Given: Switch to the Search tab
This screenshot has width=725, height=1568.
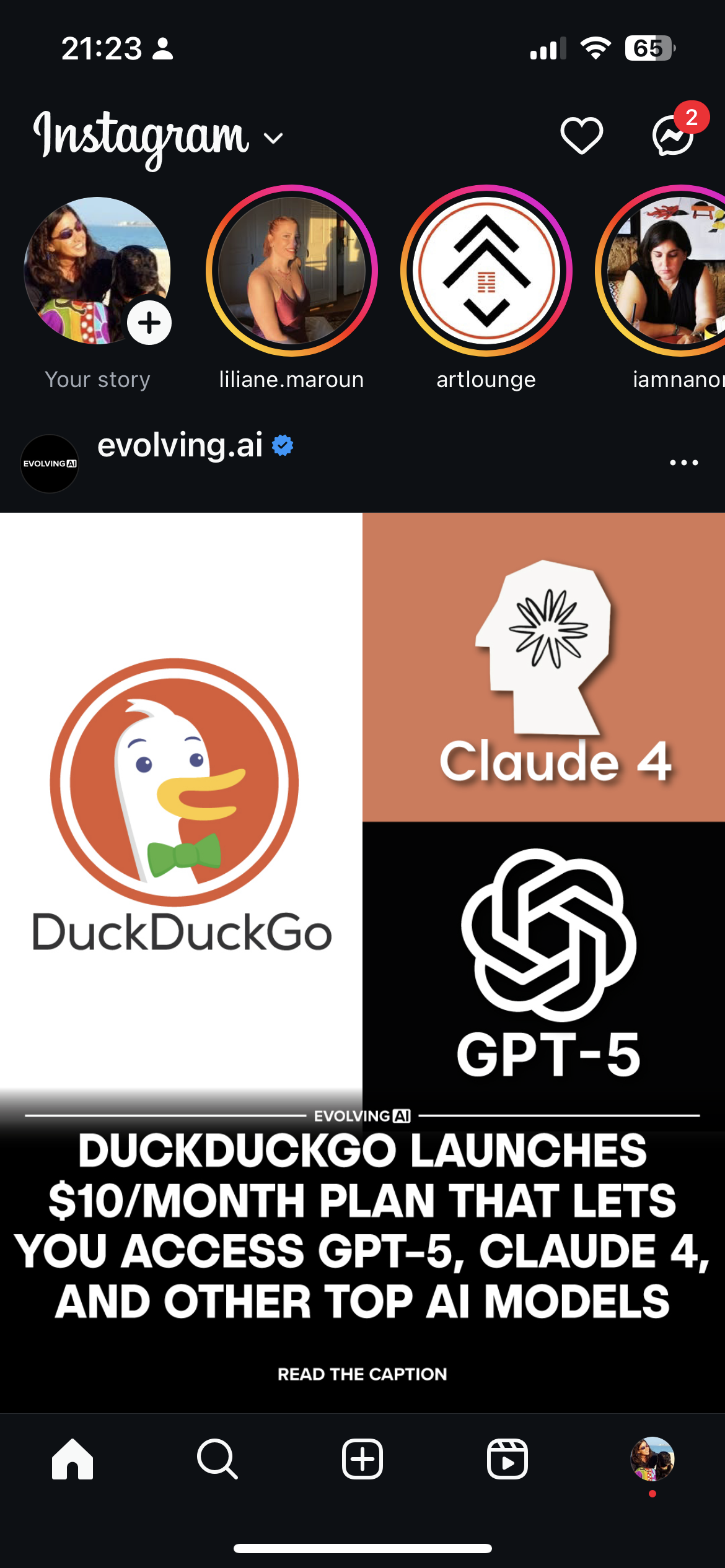Looking at the screenshot, I should 217,1459.
